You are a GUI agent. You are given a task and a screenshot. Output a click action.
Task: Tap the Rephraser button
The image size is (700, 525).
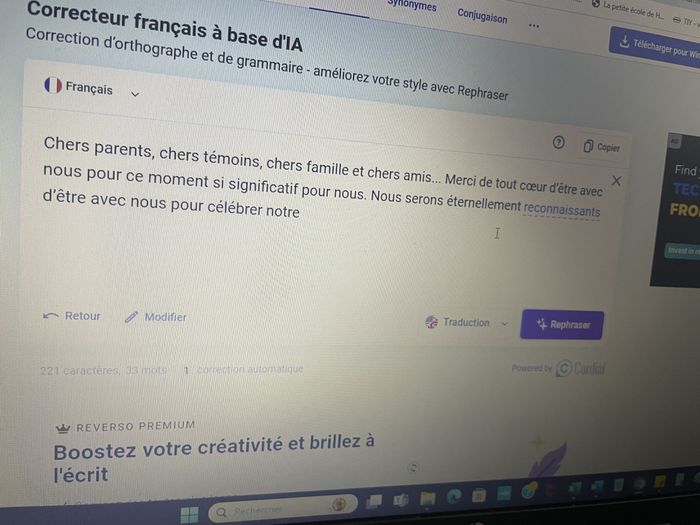tap(562, 324)
